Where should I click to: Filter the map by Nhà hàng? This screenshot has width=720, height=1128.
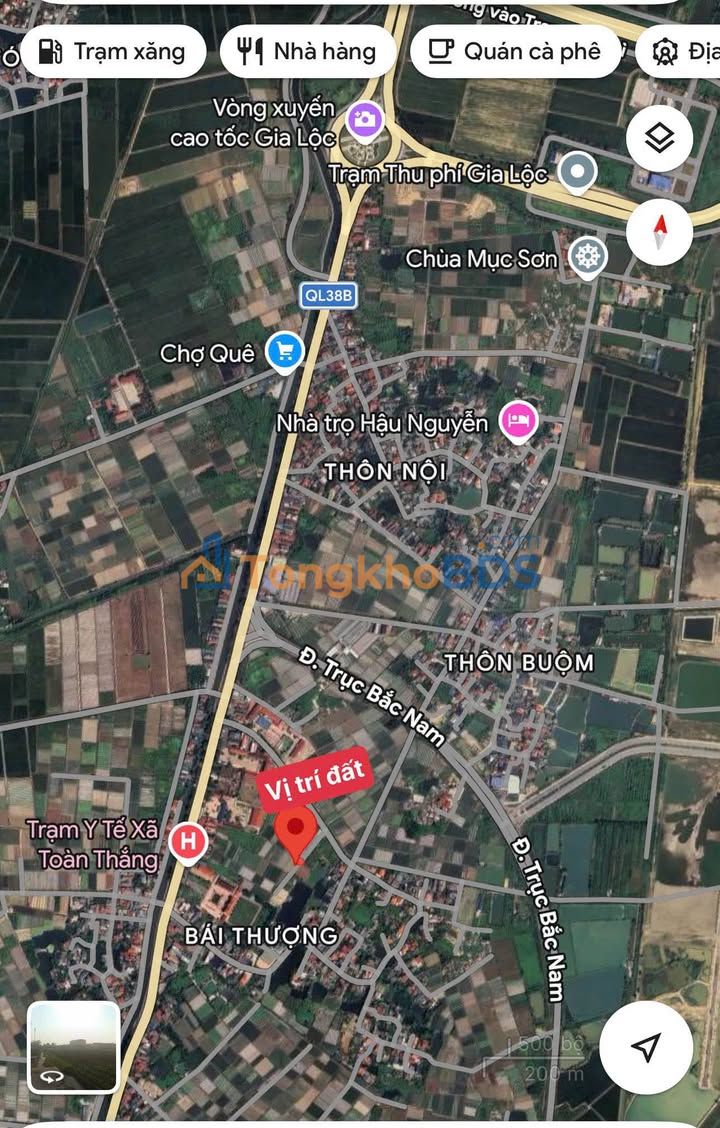coord(308,51)
